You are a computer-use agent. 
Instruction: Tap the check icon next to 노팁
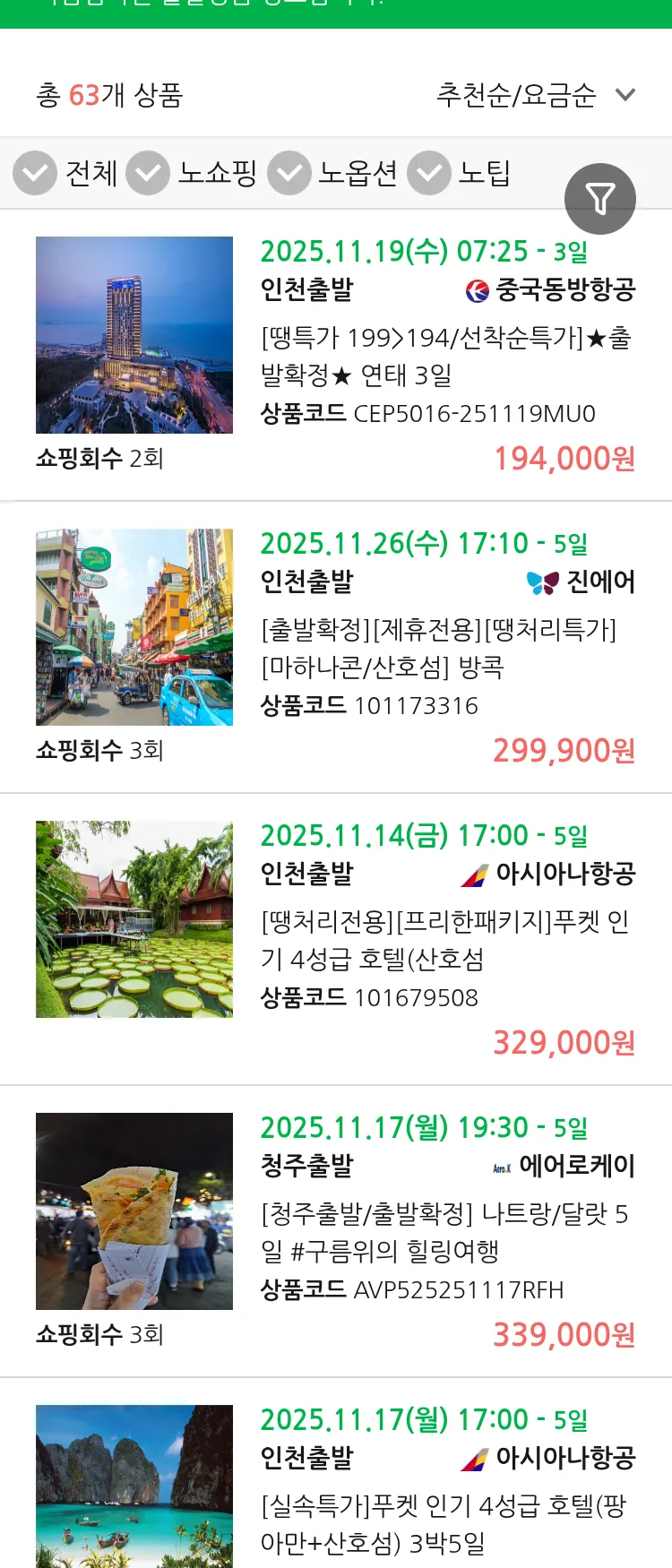(429, 173)
